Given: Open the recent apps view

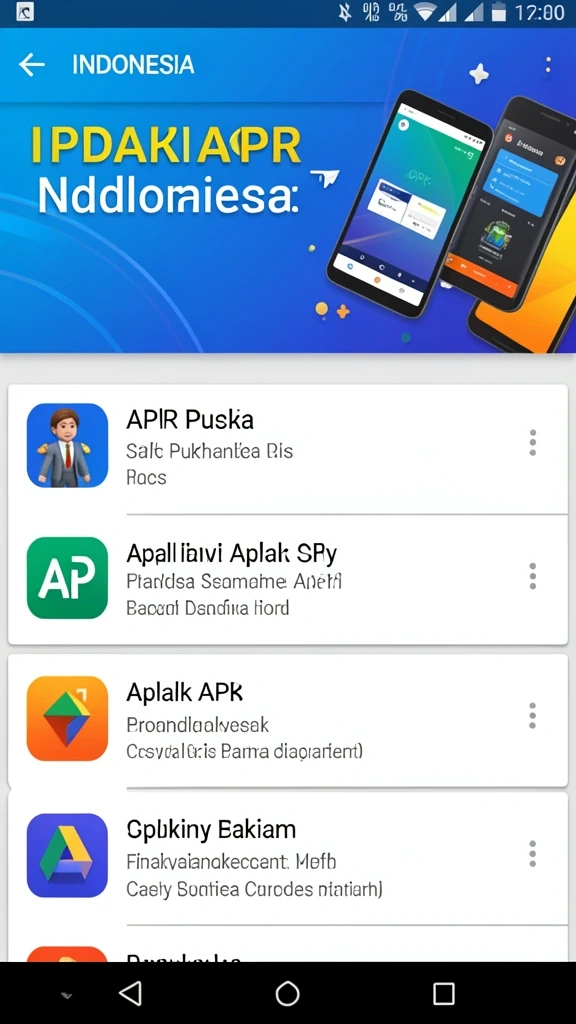Looking at the screenshot, I should (444, 993).
